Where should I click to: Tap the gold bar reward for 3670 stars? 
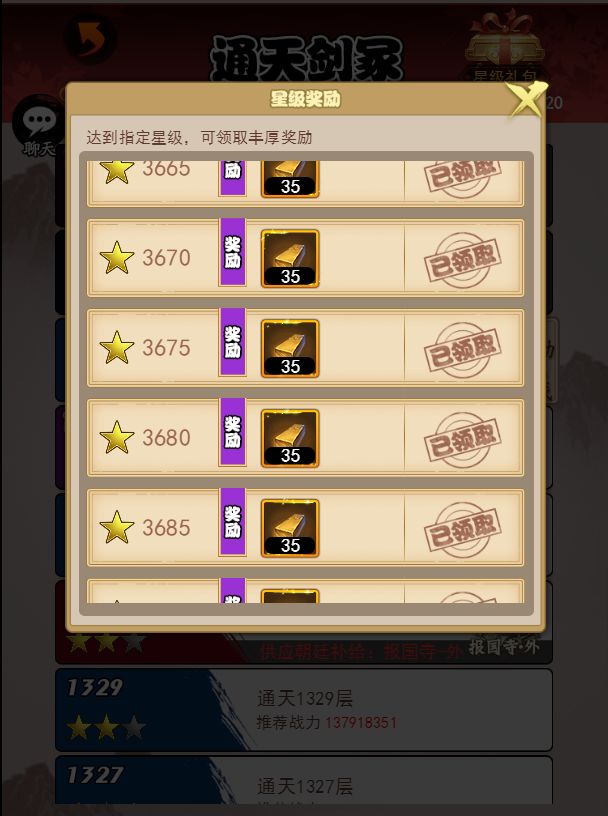[x=290, y=258]
